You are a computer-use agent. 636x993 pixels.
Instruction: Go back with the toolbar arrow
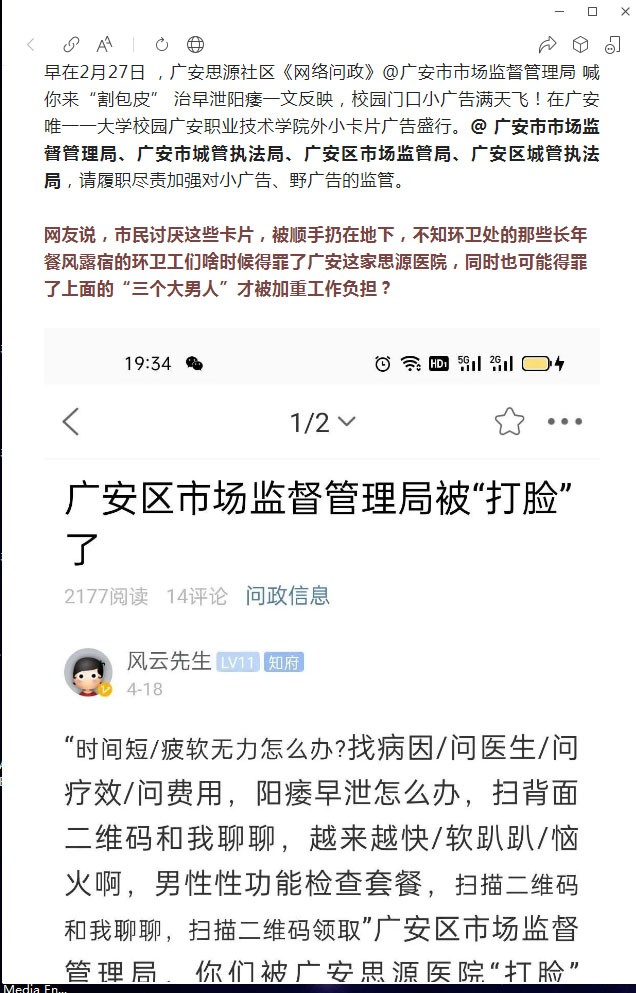coord(31,44)
